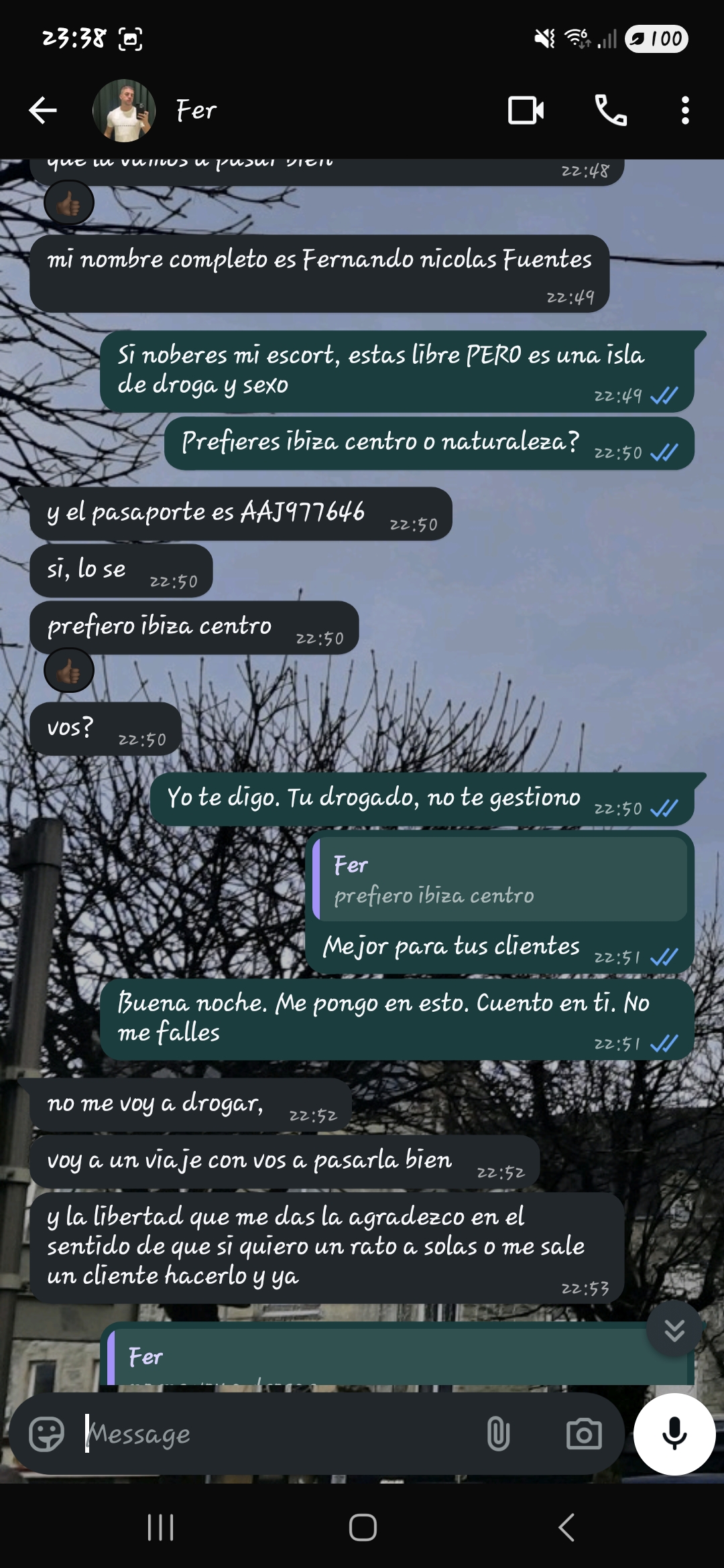The height and width of the screenshot is (1568, 724).
Task: Open Fer's contact info from the name
Action: [196, 111]
